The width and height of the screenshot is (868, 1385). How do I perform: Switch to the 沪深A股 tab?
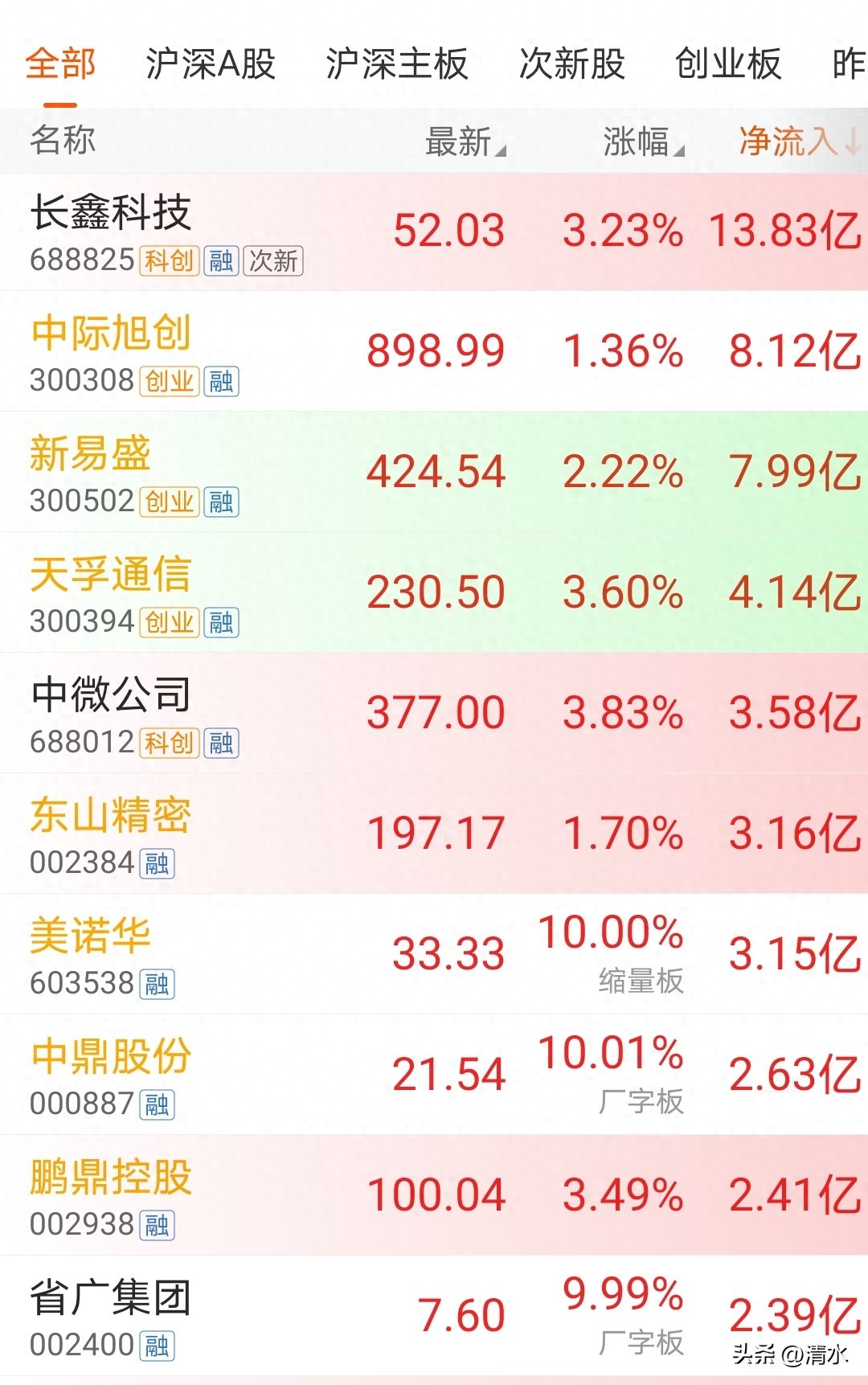(x=211, y=64)
